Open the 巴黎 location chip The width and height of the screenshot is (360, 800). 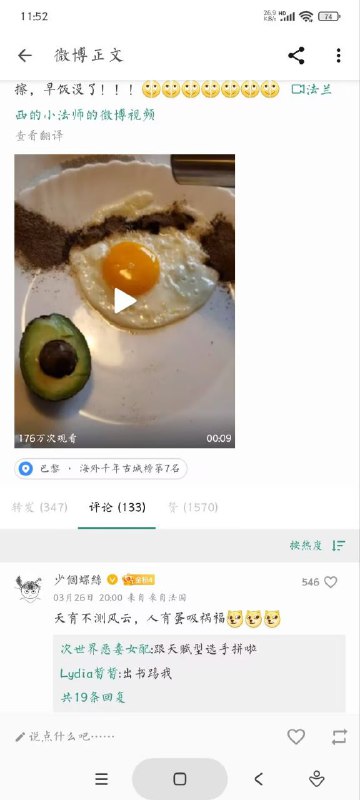tap(100, 468)
